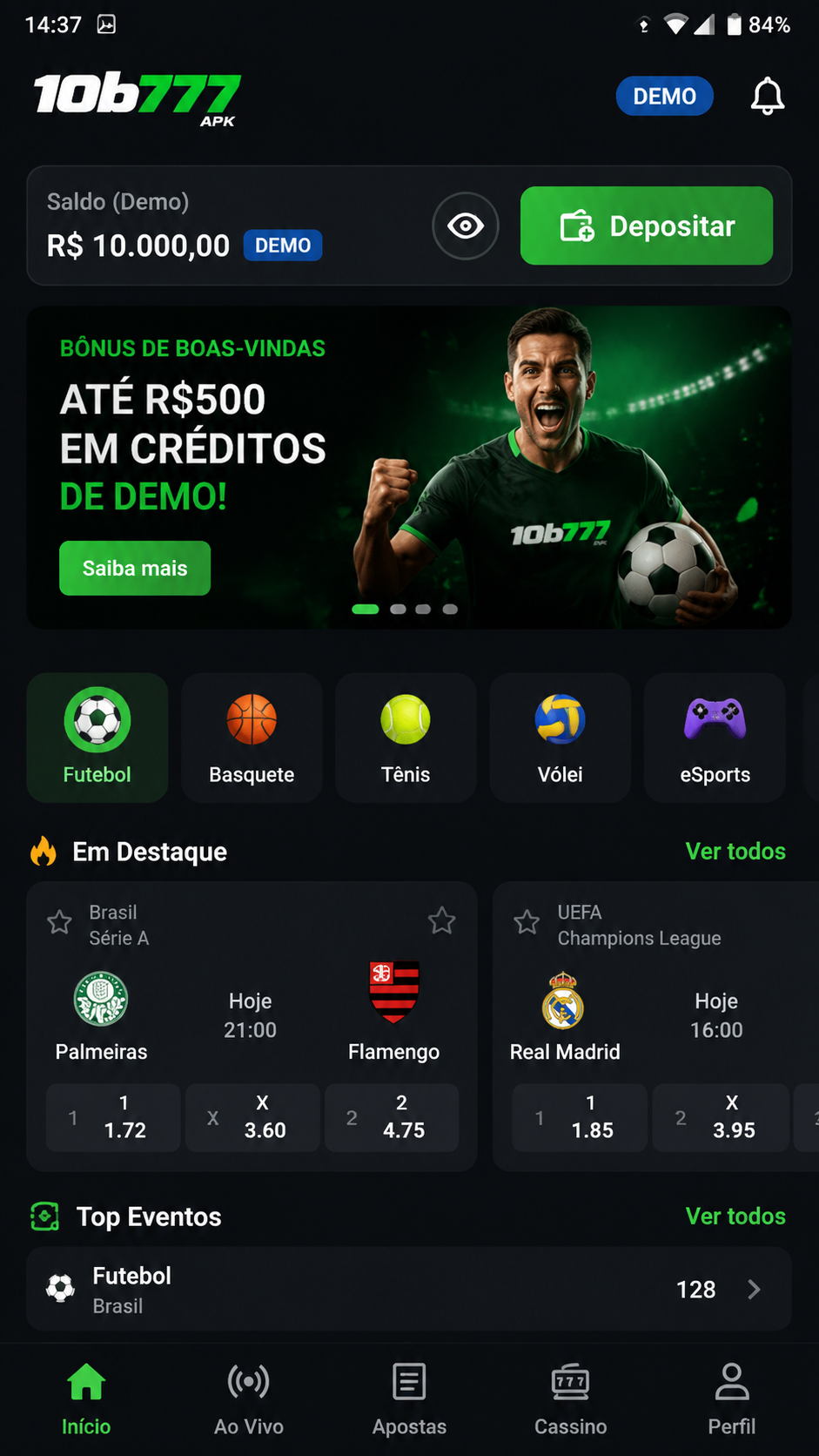Open the notifications bell
Viewport: 819px width, 1456px height.
click(768, 96)
